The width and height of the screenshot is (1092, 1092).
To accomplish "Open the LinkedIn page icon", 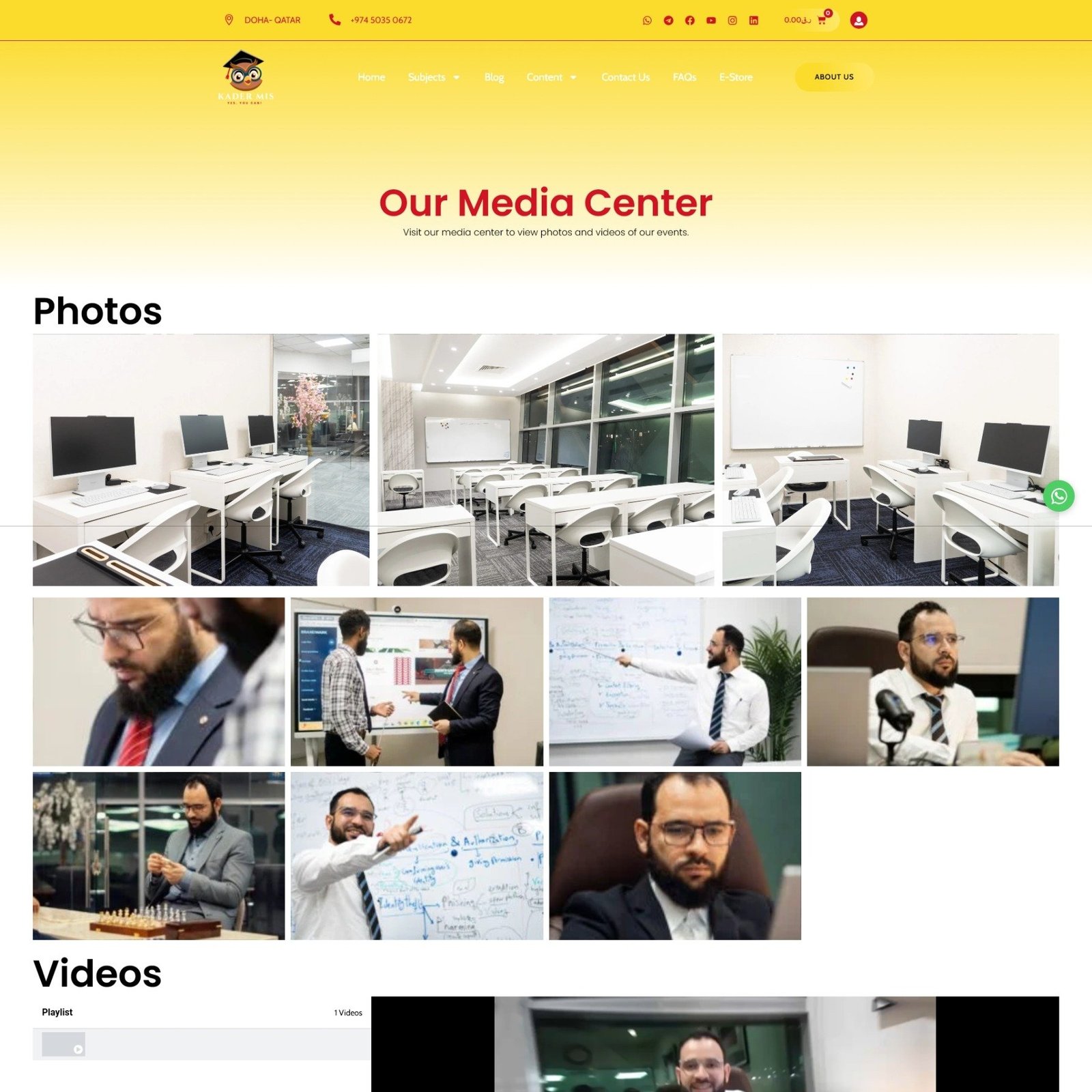I will point(753,20).
